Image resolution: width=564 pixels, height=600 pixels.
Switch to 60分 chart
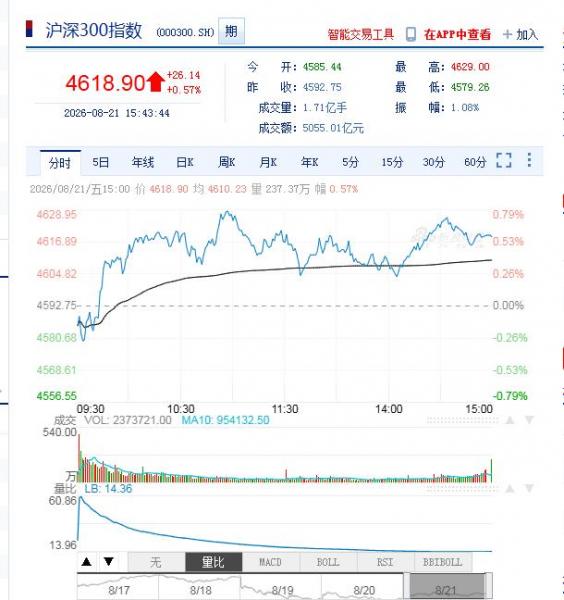pyautogui.click(x=475, y=162)
